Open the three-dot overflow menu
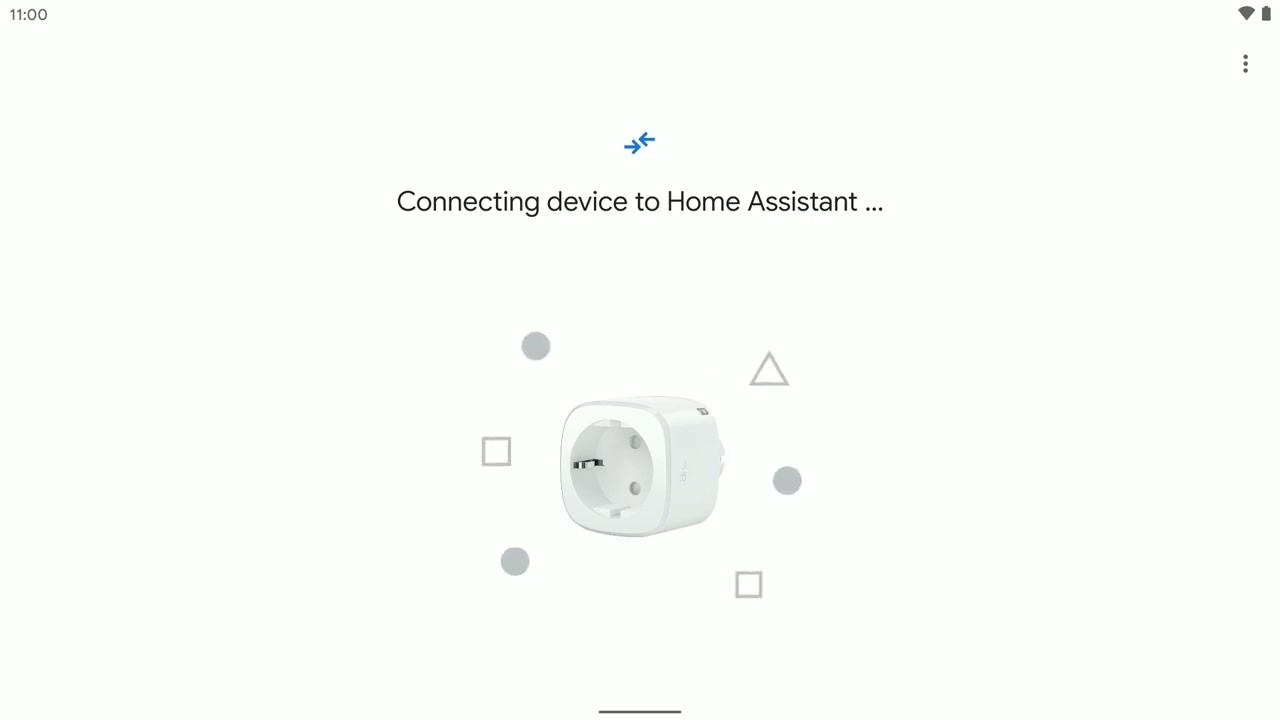 (1245, 64)
